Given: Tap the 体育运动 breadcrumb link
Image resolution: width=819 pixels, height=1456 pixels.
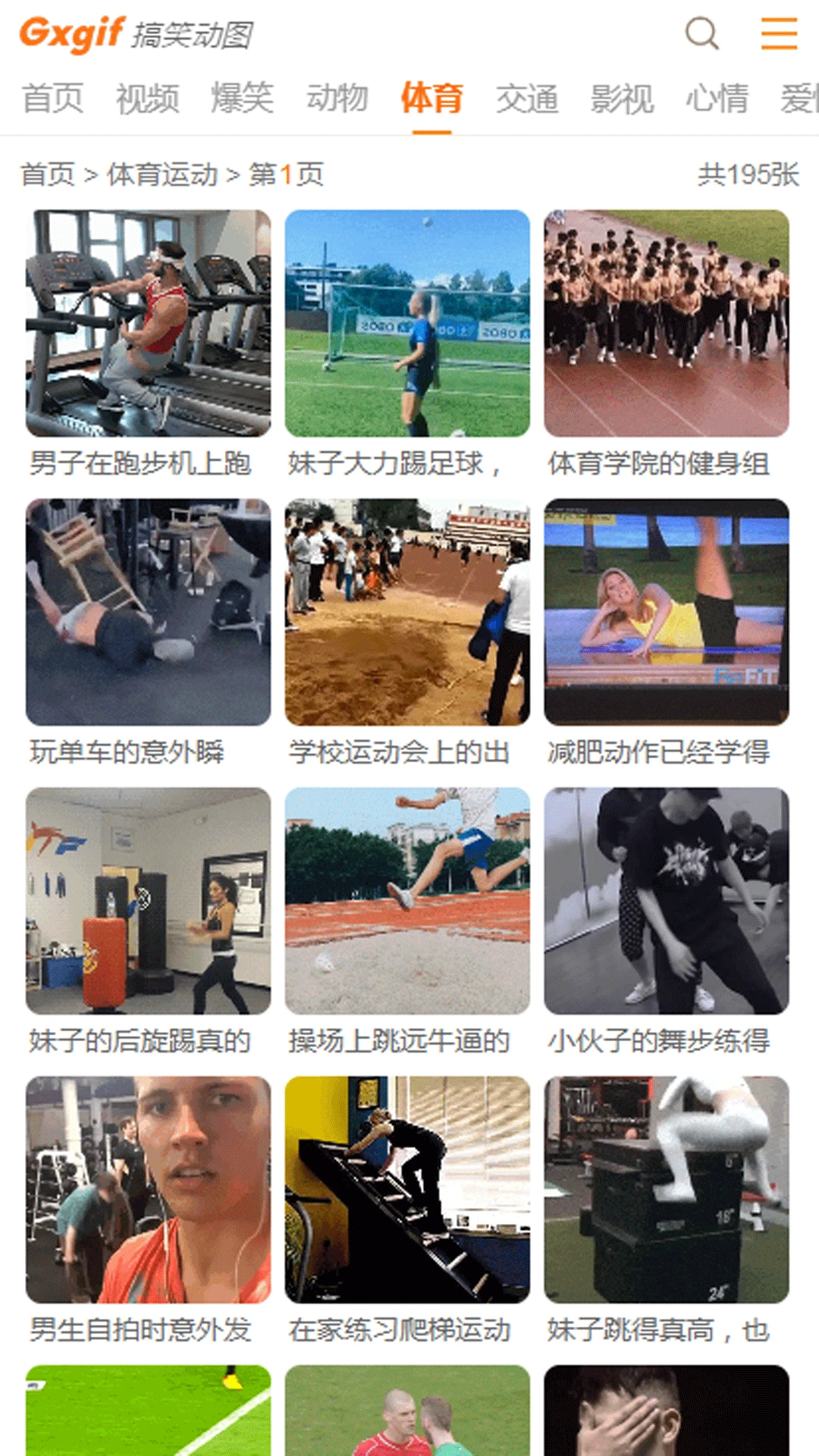Looking at the screenshot, I should coord(162,174).
